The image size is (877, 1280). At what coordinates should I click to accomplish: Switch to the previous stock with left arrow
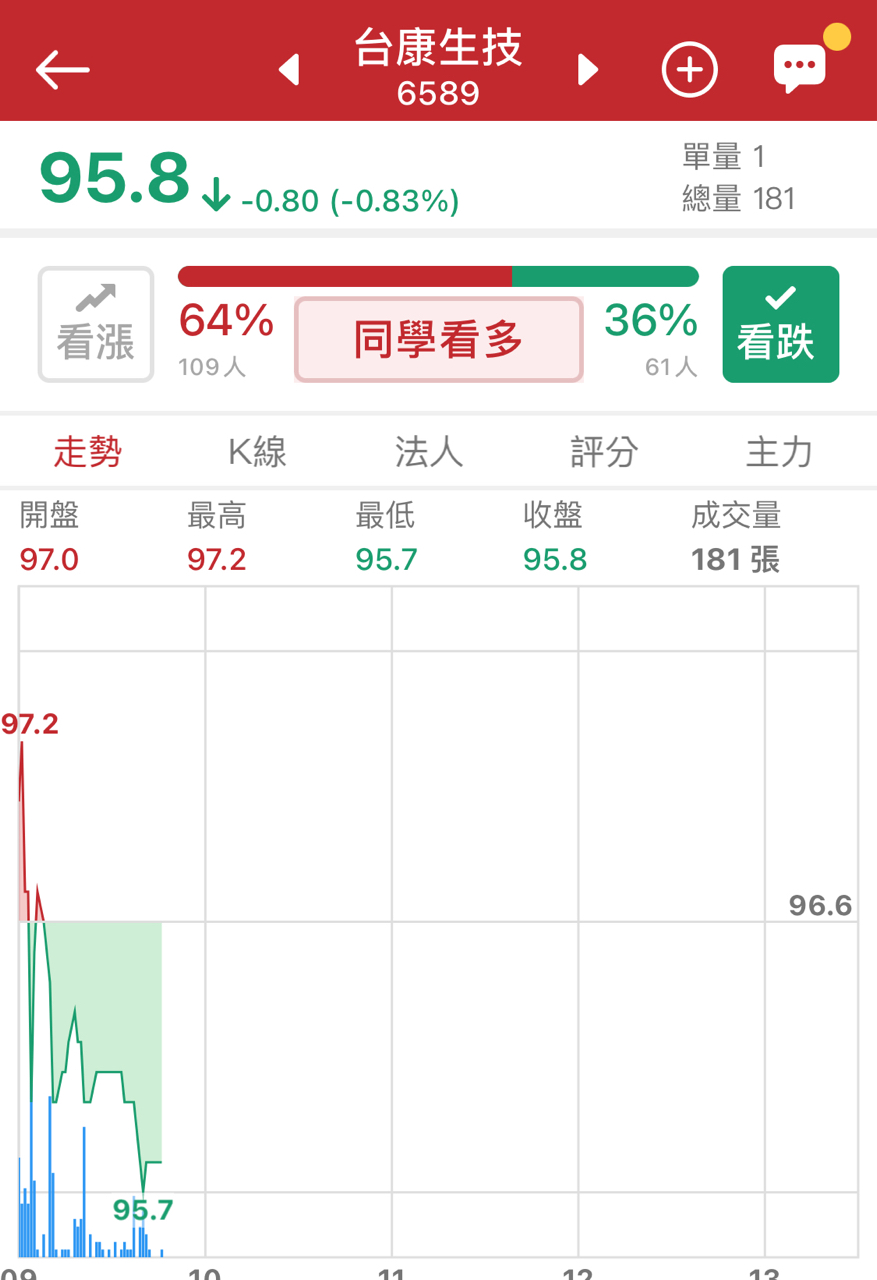point(290,69)
